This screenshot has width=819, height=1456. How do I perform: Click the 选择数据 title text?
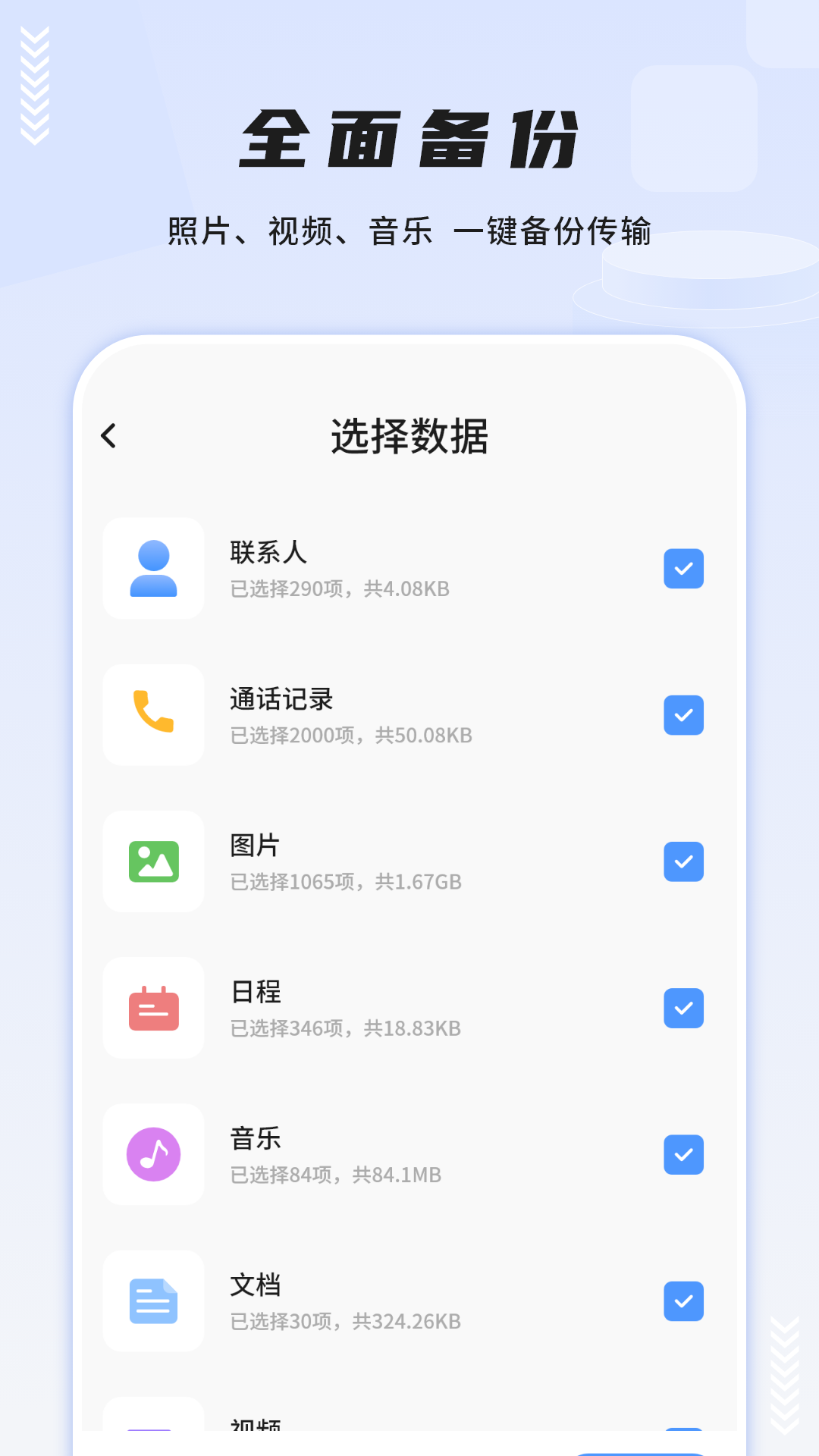coord(409,437)
